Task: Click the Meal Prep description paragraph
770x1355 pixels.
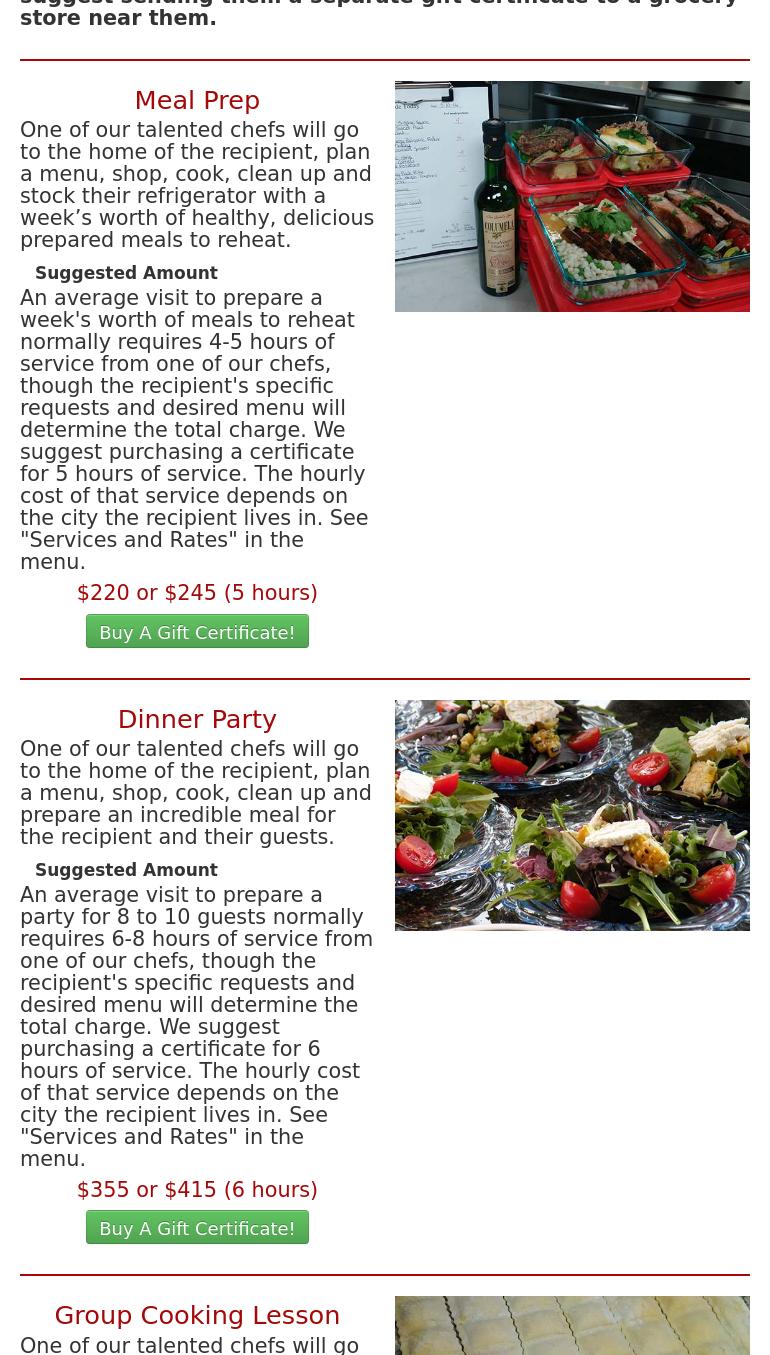Action: pyautogui.click(x=197, y=185)
